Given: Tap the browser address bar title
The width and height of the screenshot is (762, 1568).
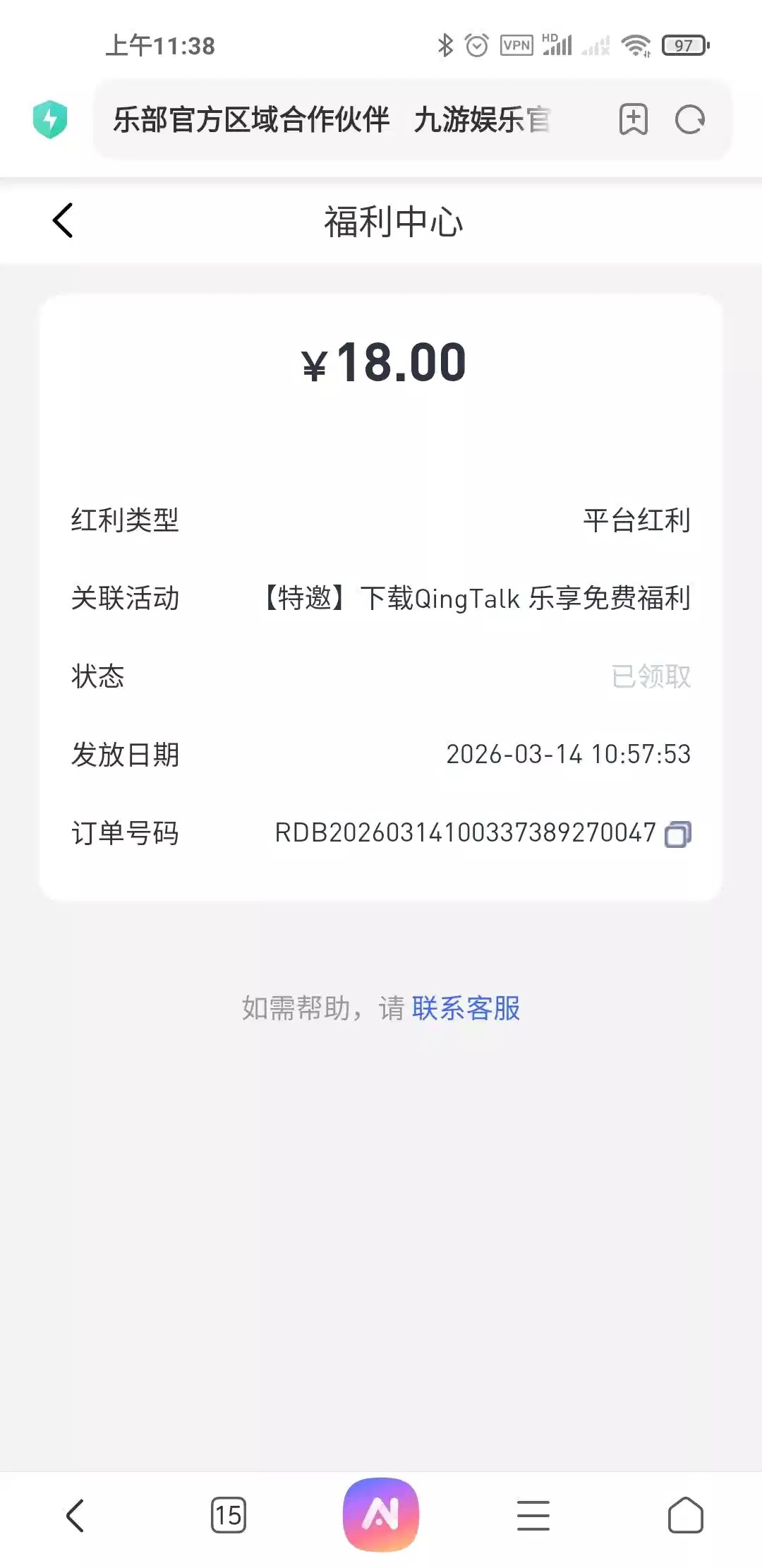Looking at the screenshot, I should pyautogui.click(x=332, y=120).
